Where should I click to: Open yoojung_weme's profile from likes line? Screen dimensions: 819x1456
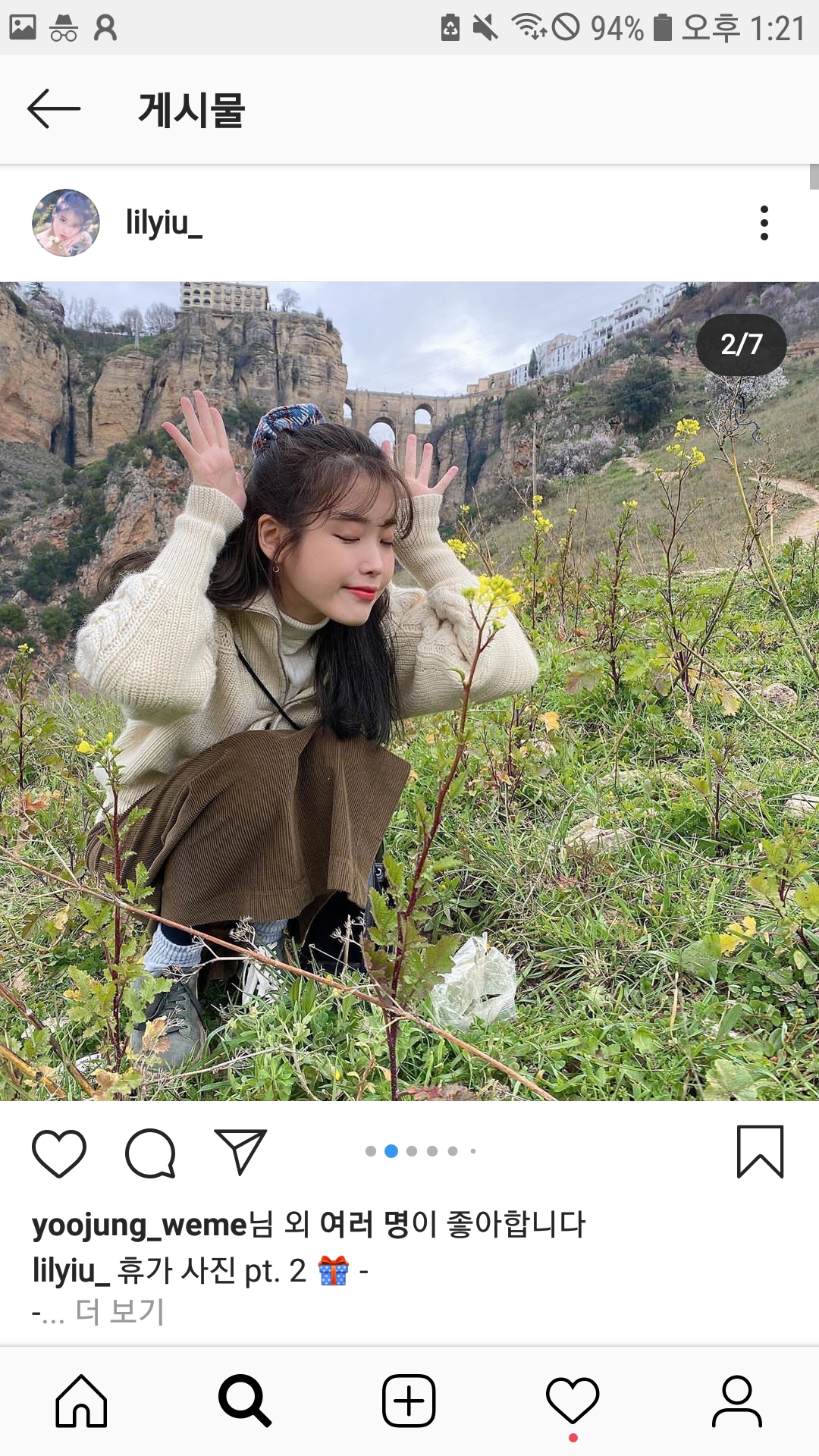pyautogui.click(x=140, y=1225)
